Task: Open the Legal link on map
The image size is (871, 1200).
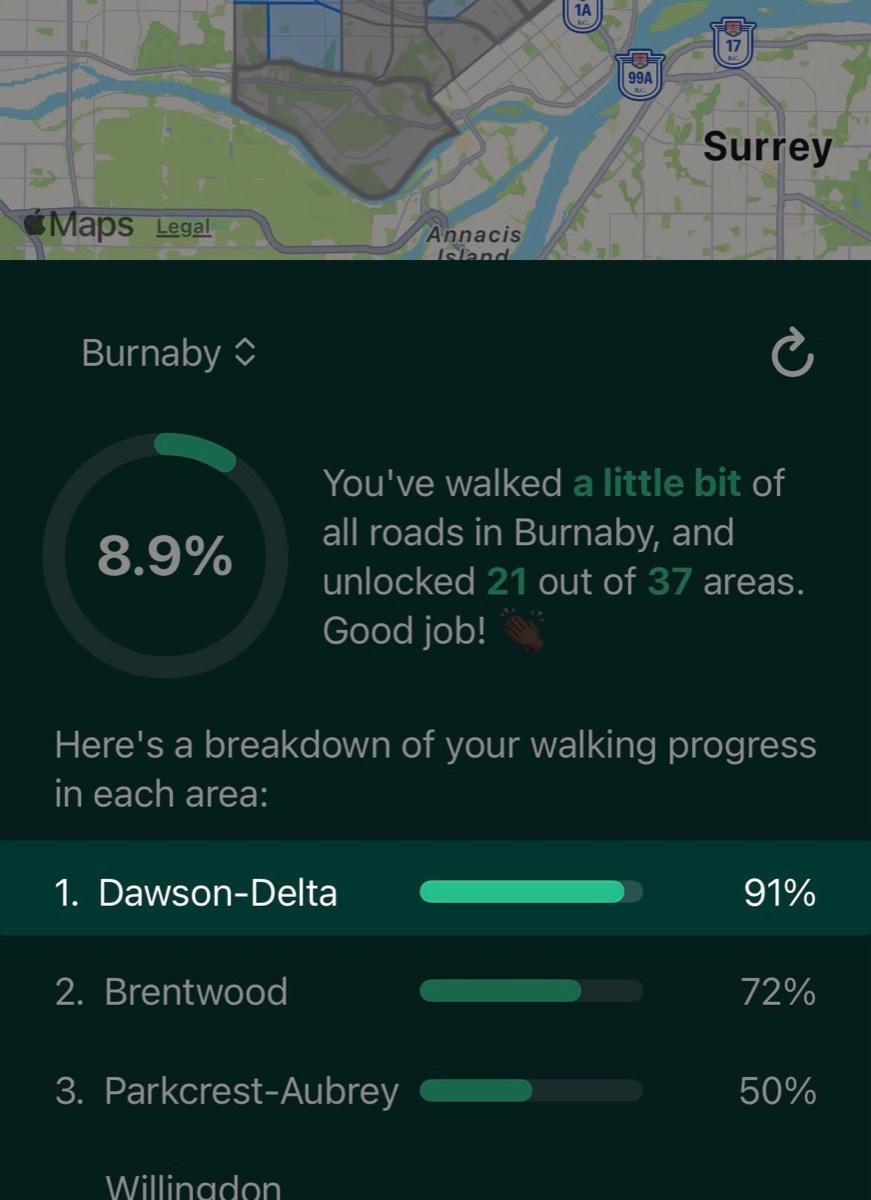Action: 184,227
